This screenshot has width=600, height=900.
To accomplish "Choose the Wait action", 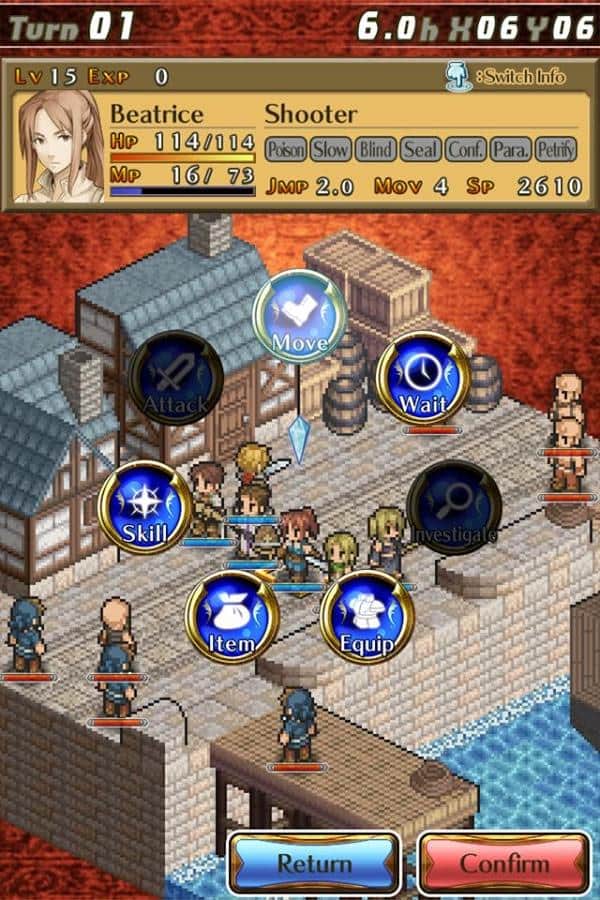I will (423, 378).
